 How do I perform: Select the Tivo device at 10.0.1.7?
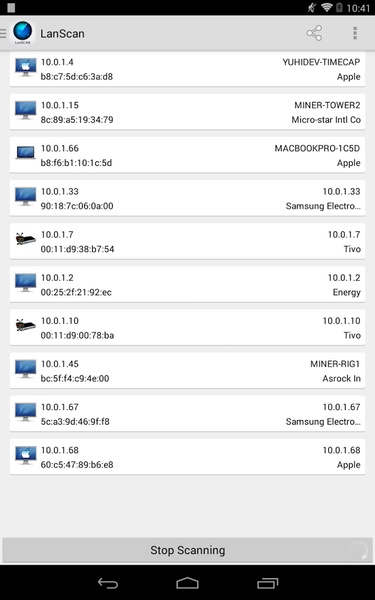coord(188,241)
